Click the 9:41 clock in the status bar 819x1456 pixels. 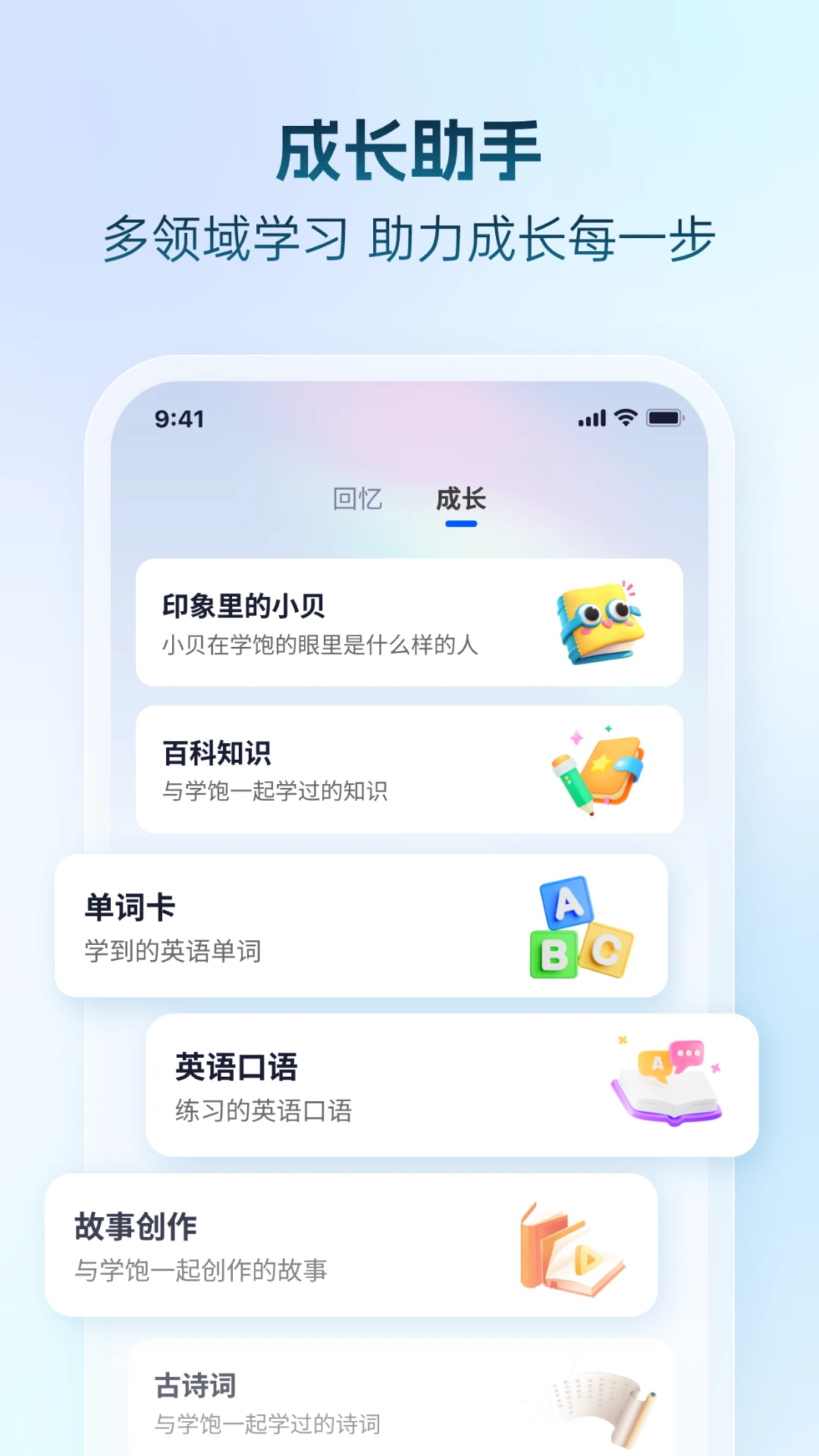point(180,418)
